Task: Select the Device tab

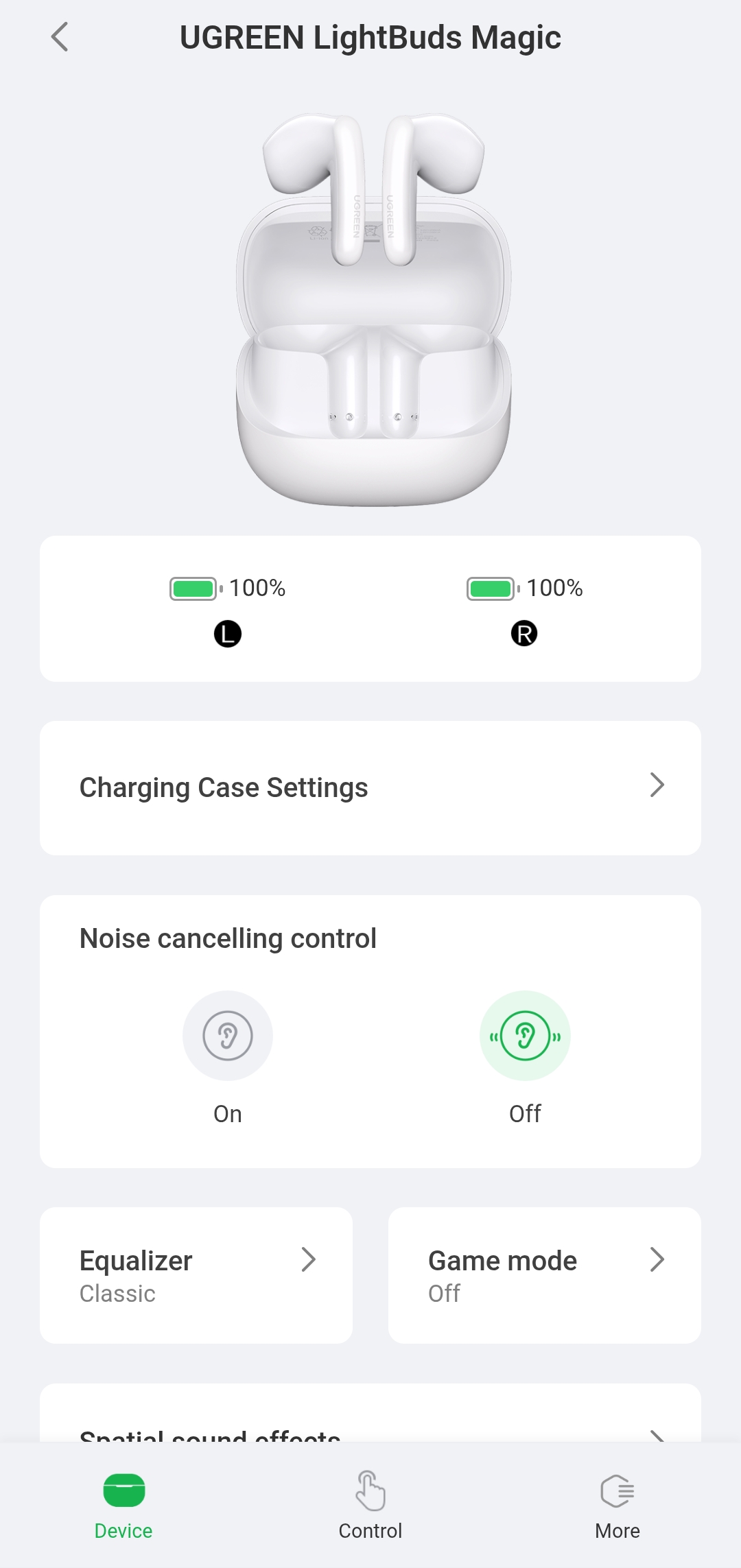Action: coord(123,1502)
